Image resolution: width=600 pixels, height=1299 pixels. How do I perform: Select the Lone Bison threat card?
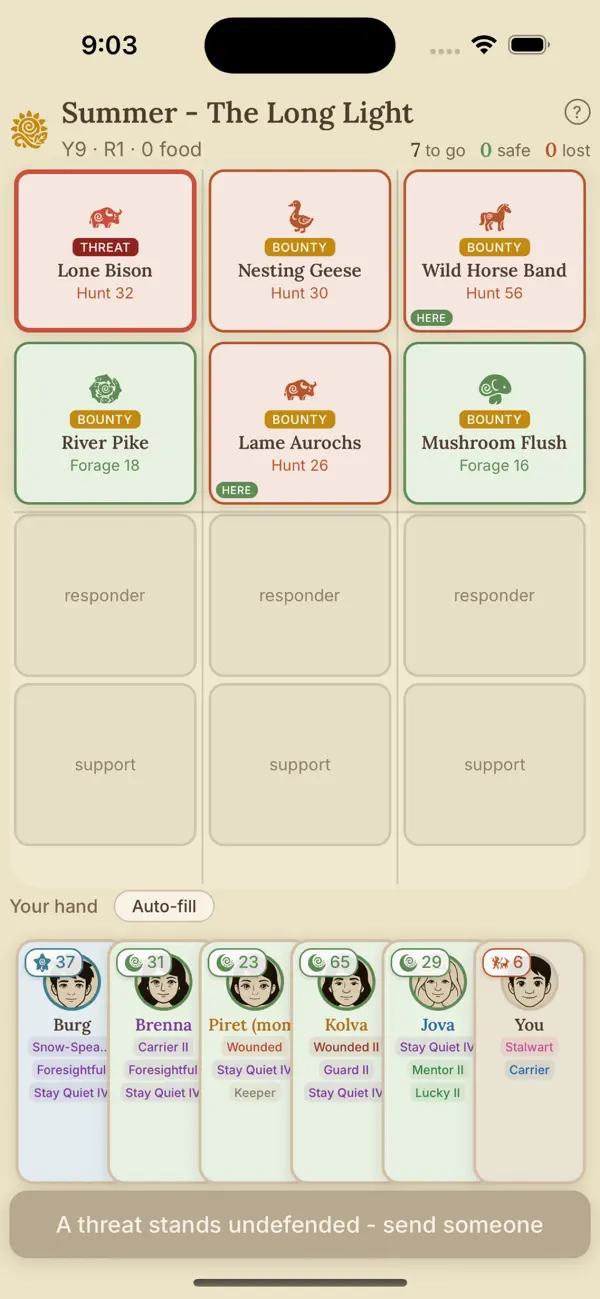pos(105,251)
